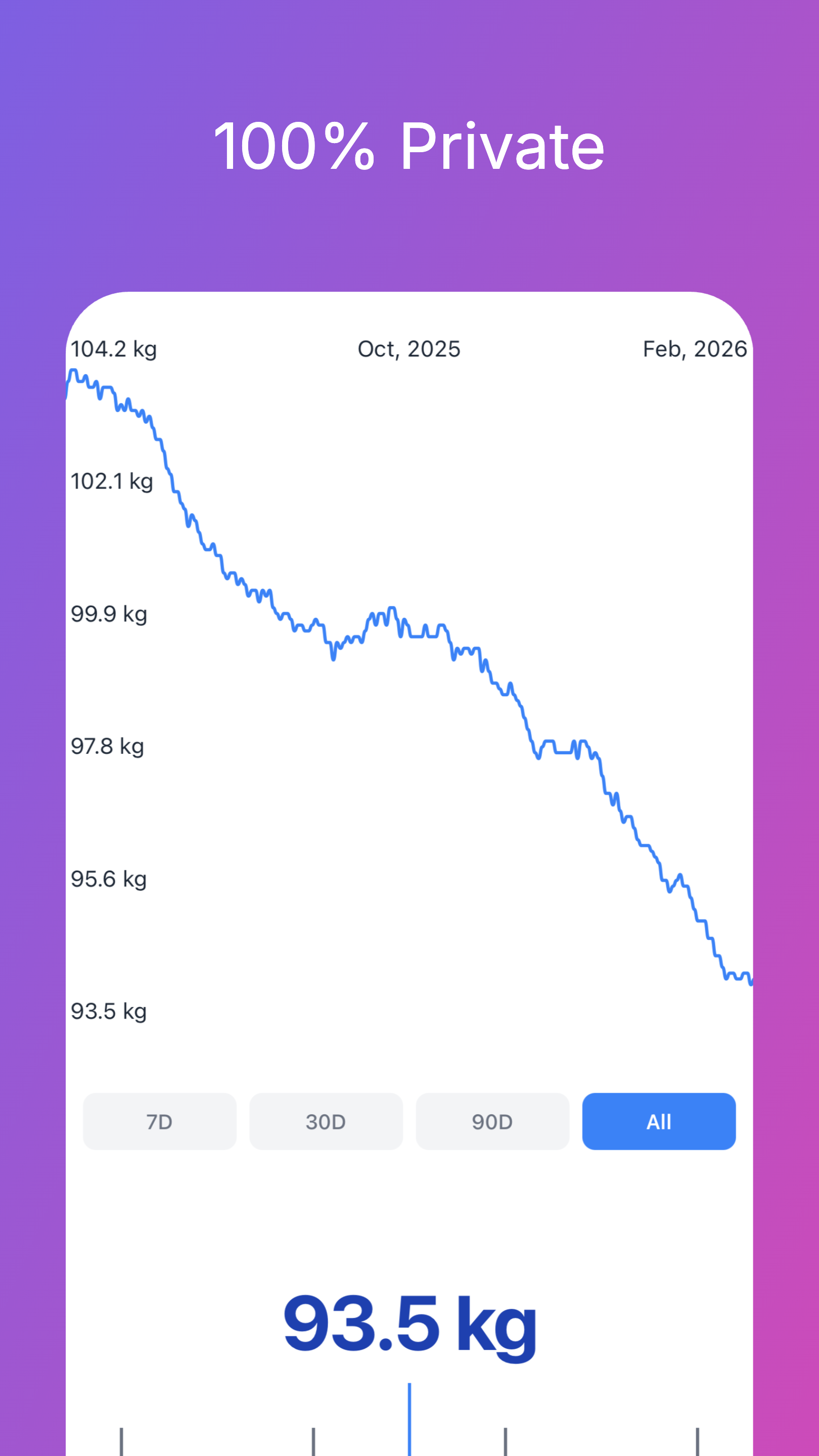Click the 95.6 kg axis label
This screenshot has width=819, height=1456.
pyautogui.click(x=109, y=878)
